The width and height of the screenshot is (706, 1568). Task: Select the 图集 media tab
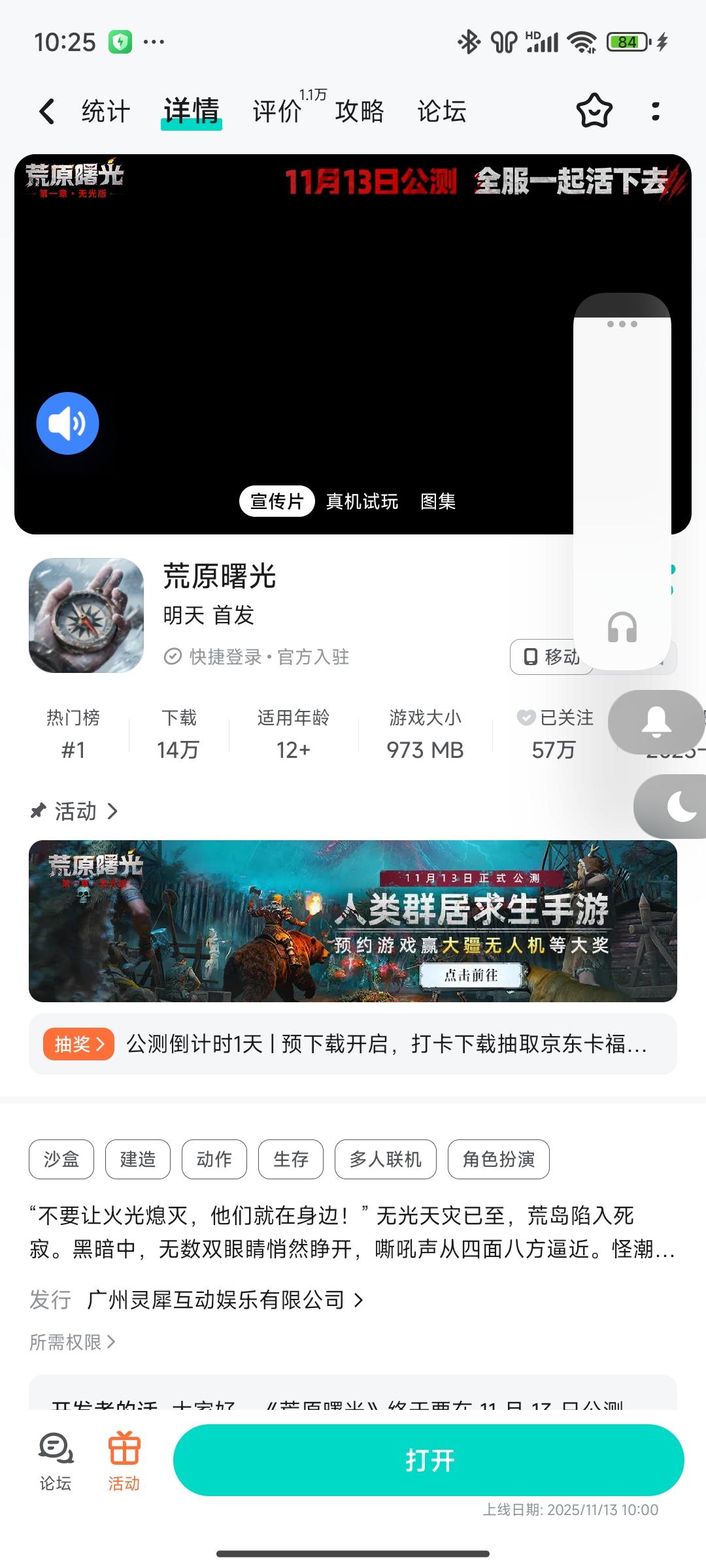point(438,501)
